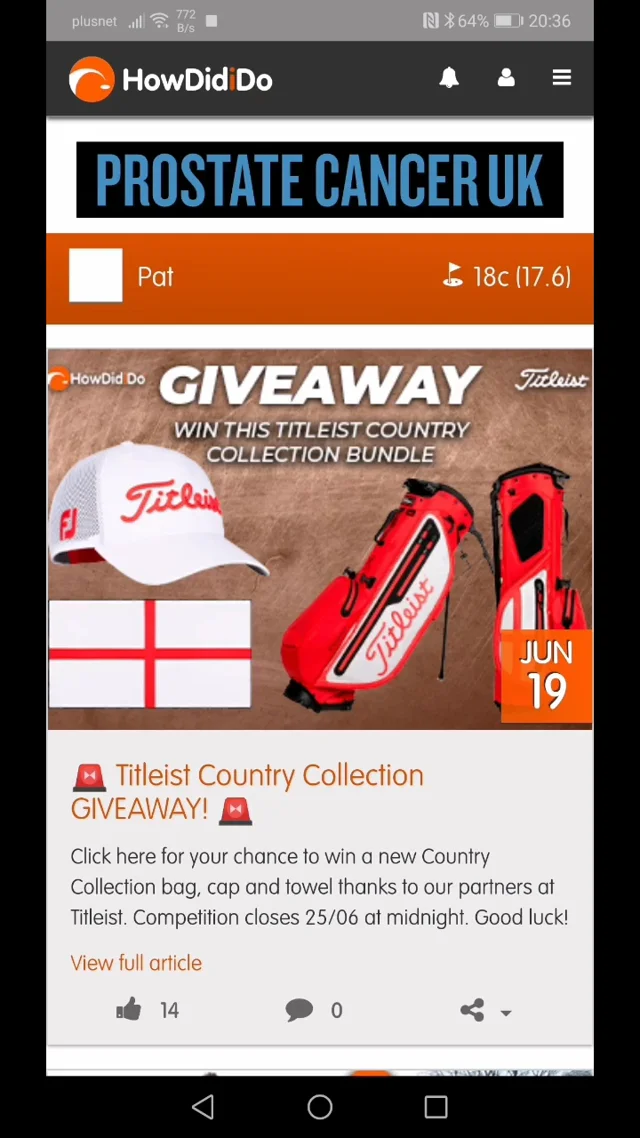Tap the HowDidiDo logo in header
Viewport: 640px width, 1138px height.
pyautogui.click(x=171, y=79)
